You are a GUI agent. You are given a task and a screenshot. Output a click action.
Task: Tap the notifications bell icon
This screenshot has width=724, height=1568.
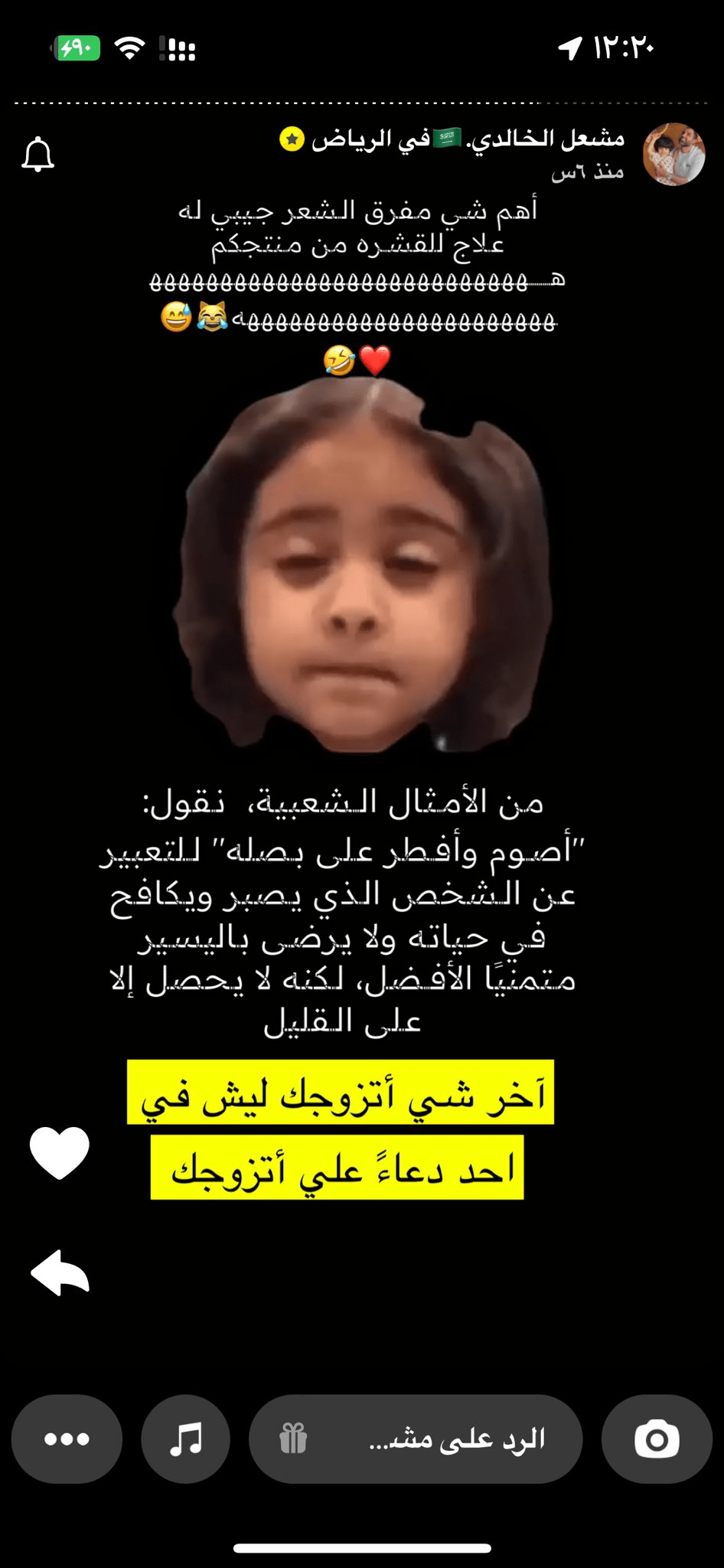coord(38,155)
